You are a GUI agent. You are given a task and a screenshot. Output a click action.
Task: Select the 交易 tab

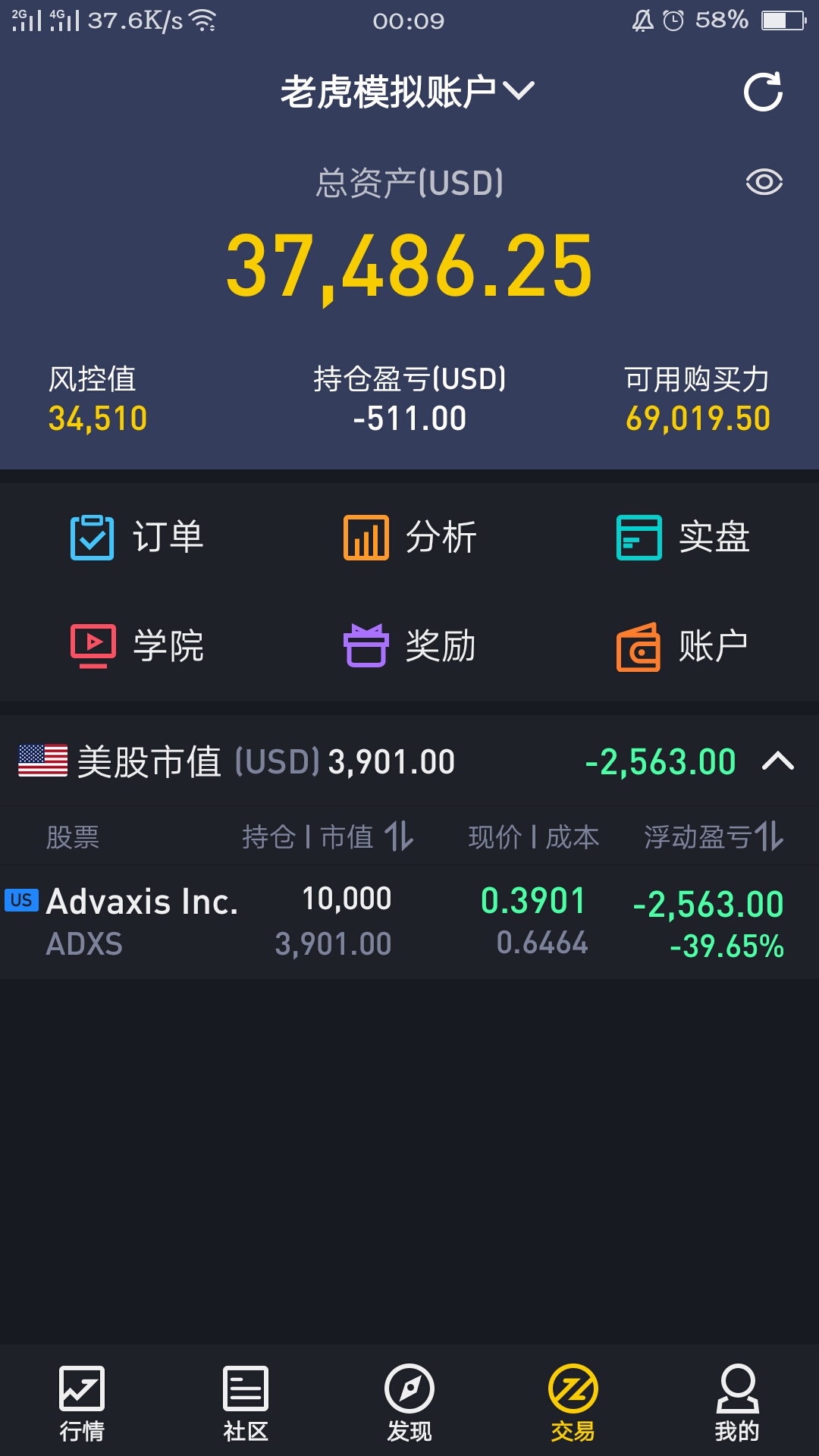coord(573,1404)
